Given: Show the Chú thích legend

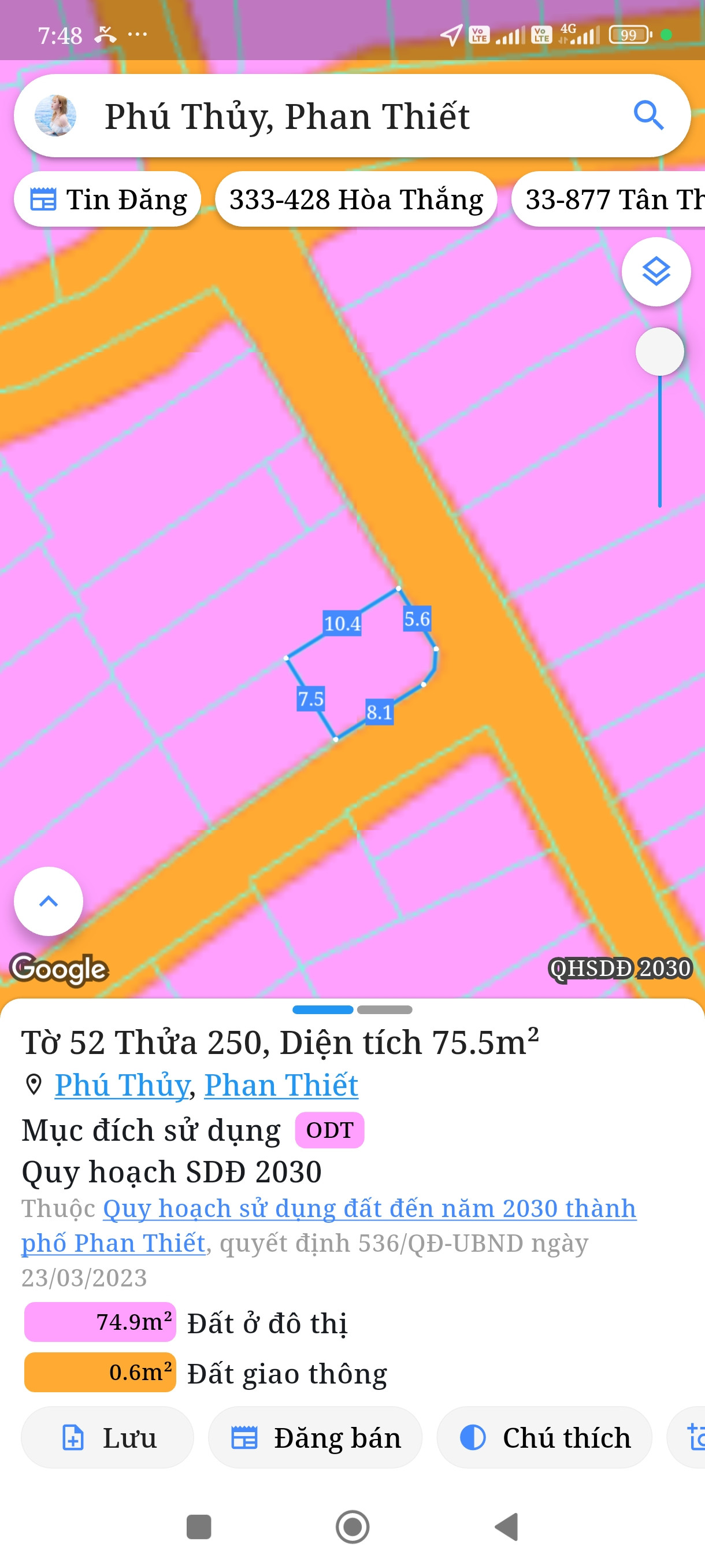Looking at the screenshot, I should pyautogui.click(x=544, y=1438).
